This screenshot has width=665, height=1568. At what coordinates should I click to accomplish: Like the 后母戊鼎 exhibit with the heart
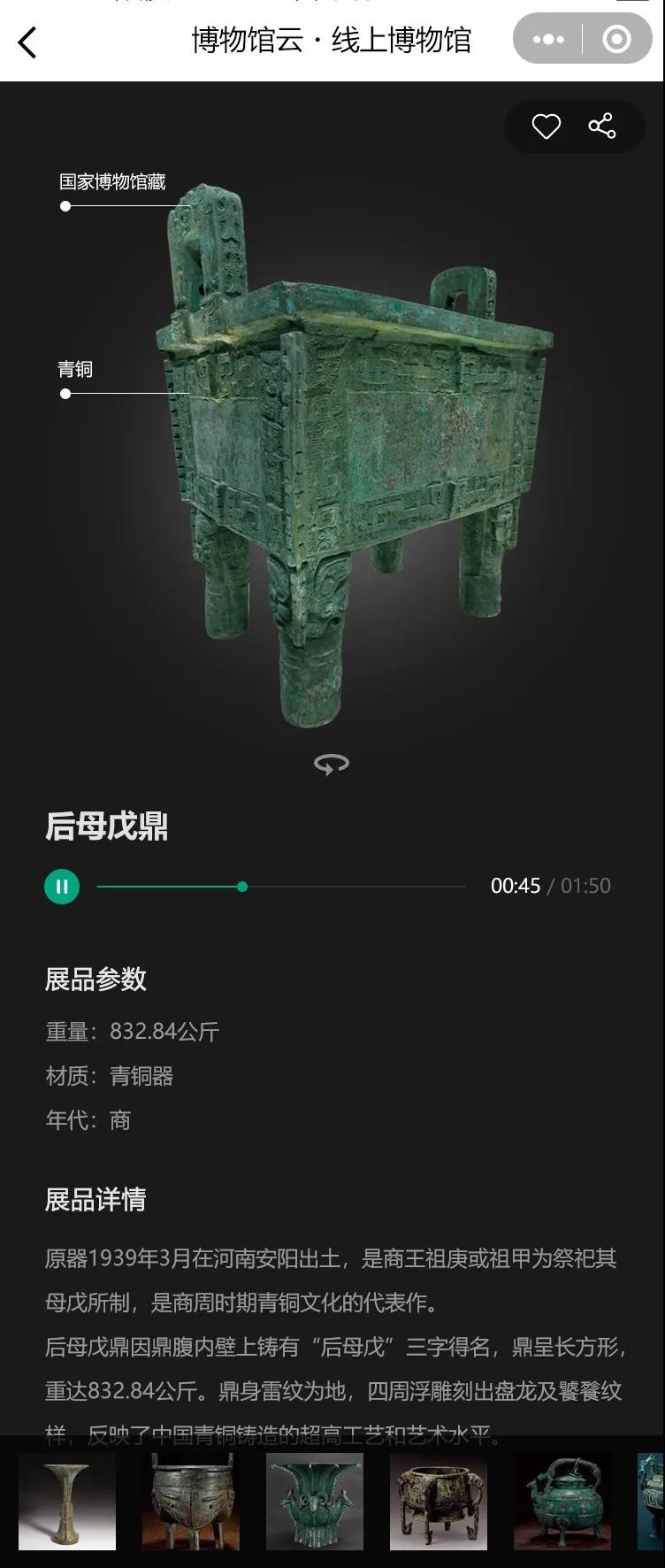click(546, 127)
